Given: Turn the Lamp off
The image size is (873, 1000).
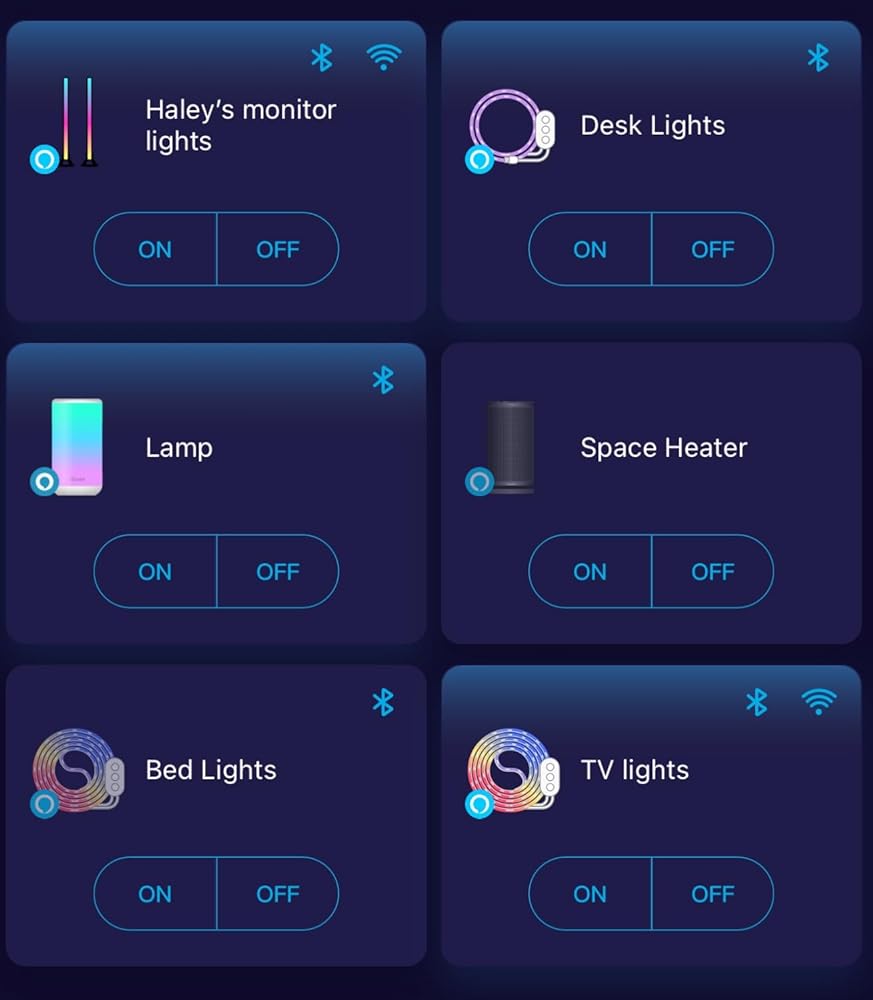Looking at the screenshot, I should pyautogui.click(x=278, y=571).
